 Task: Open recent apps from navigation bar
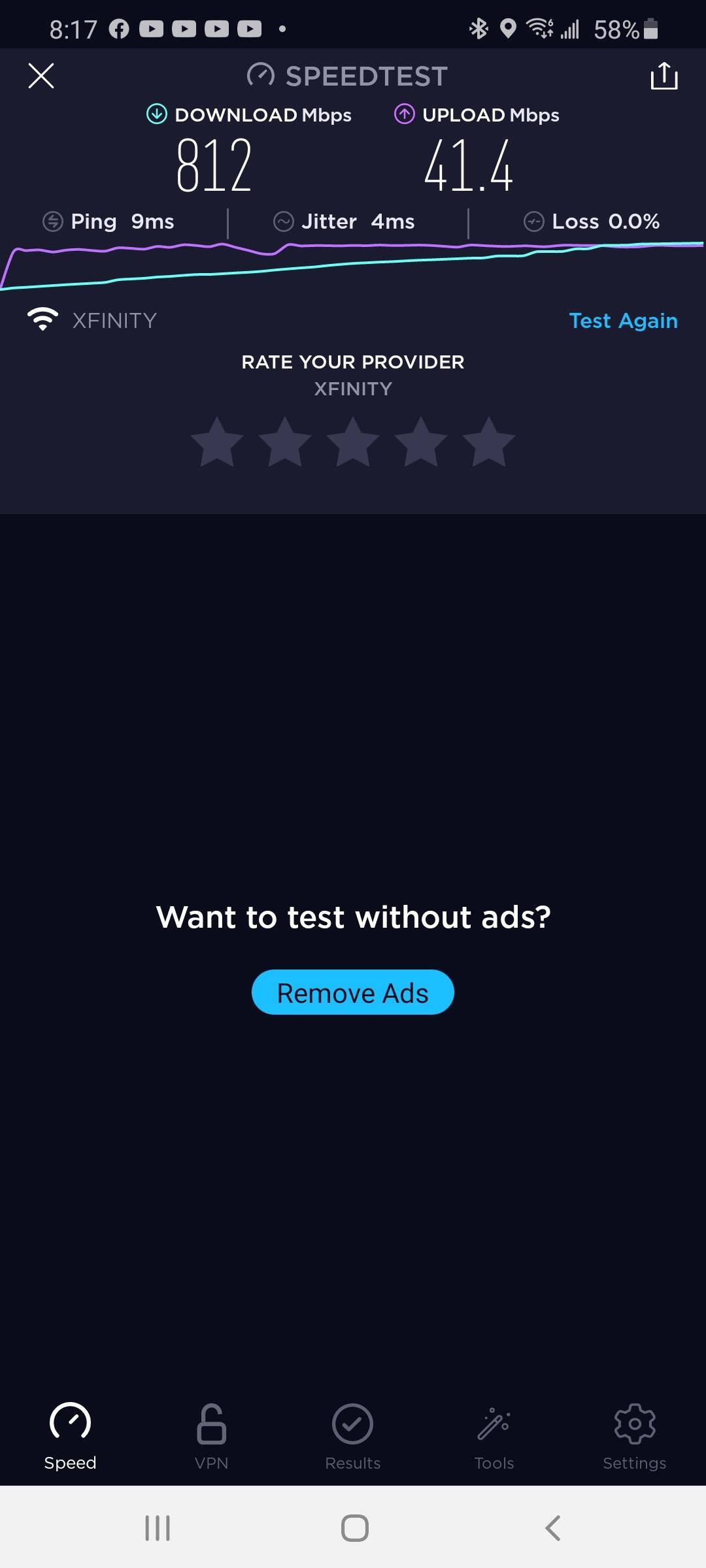(x=158, y=1528)
